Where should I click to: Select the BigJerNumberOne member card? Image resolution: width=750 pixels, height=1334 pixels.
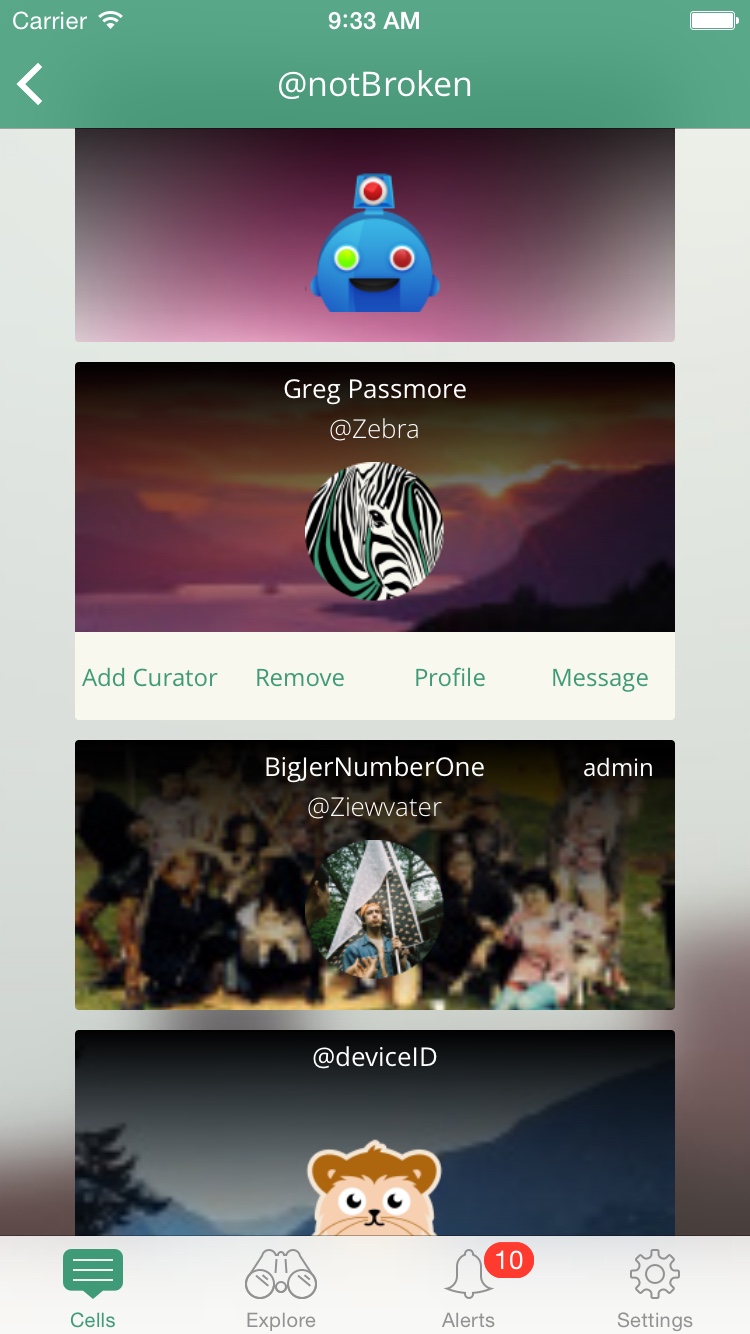(x=374, y=875)
